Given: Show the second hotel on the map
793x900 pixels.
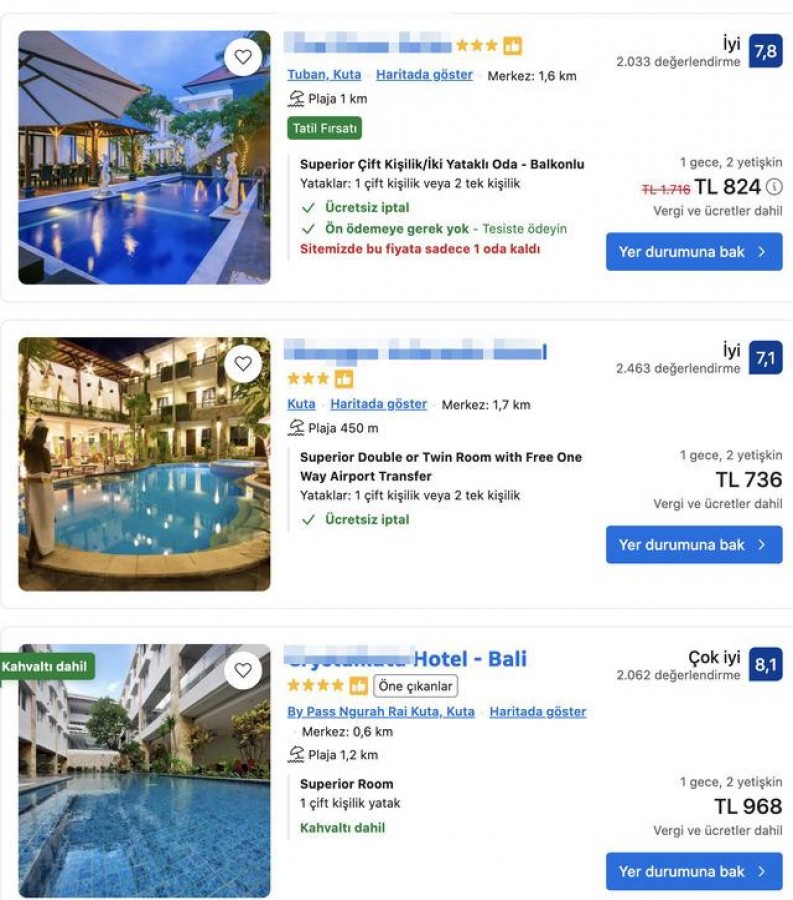Looking at the screenshot, I should pos(378,404).
